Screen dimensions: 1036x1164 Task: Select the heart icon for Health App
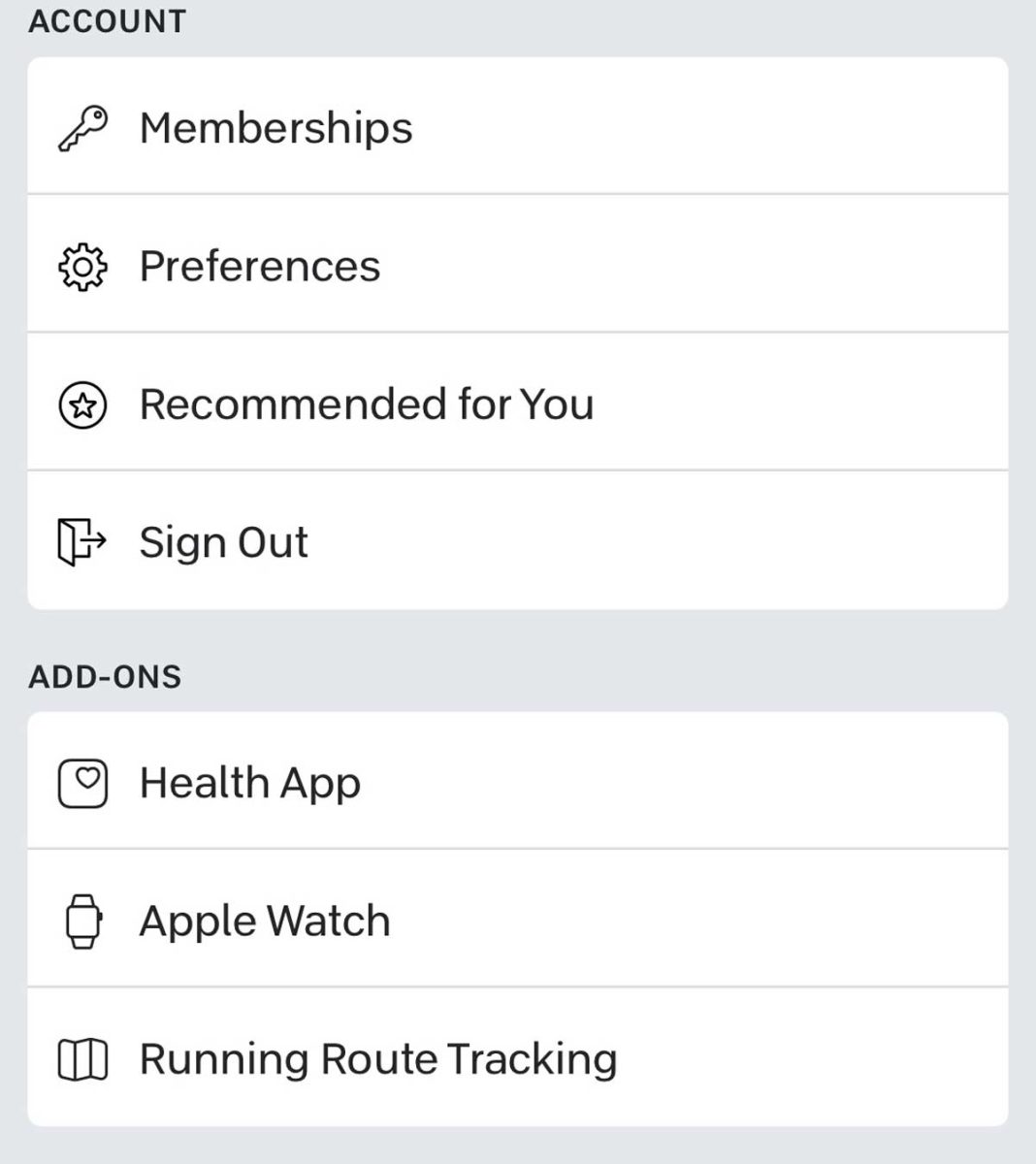click(82, 782)
